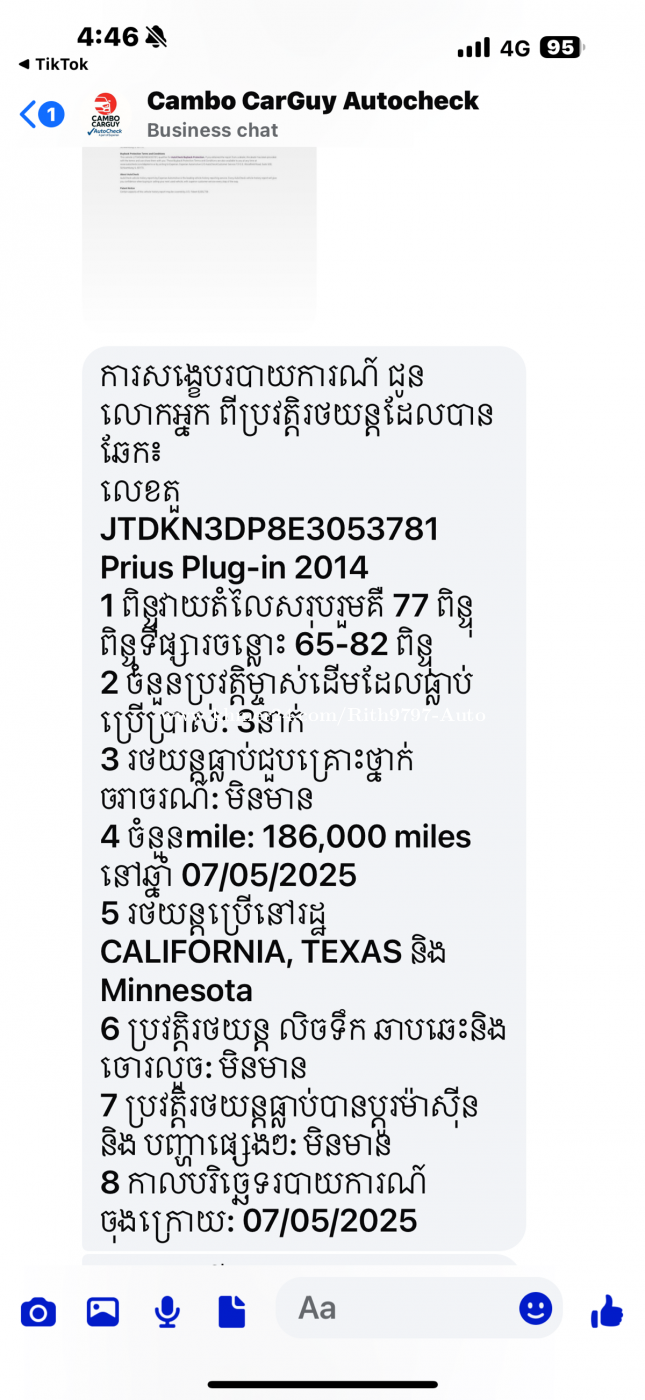Go back to the chat list
Viewport: 645px width, 1400px height.
[x=38, y=114]
